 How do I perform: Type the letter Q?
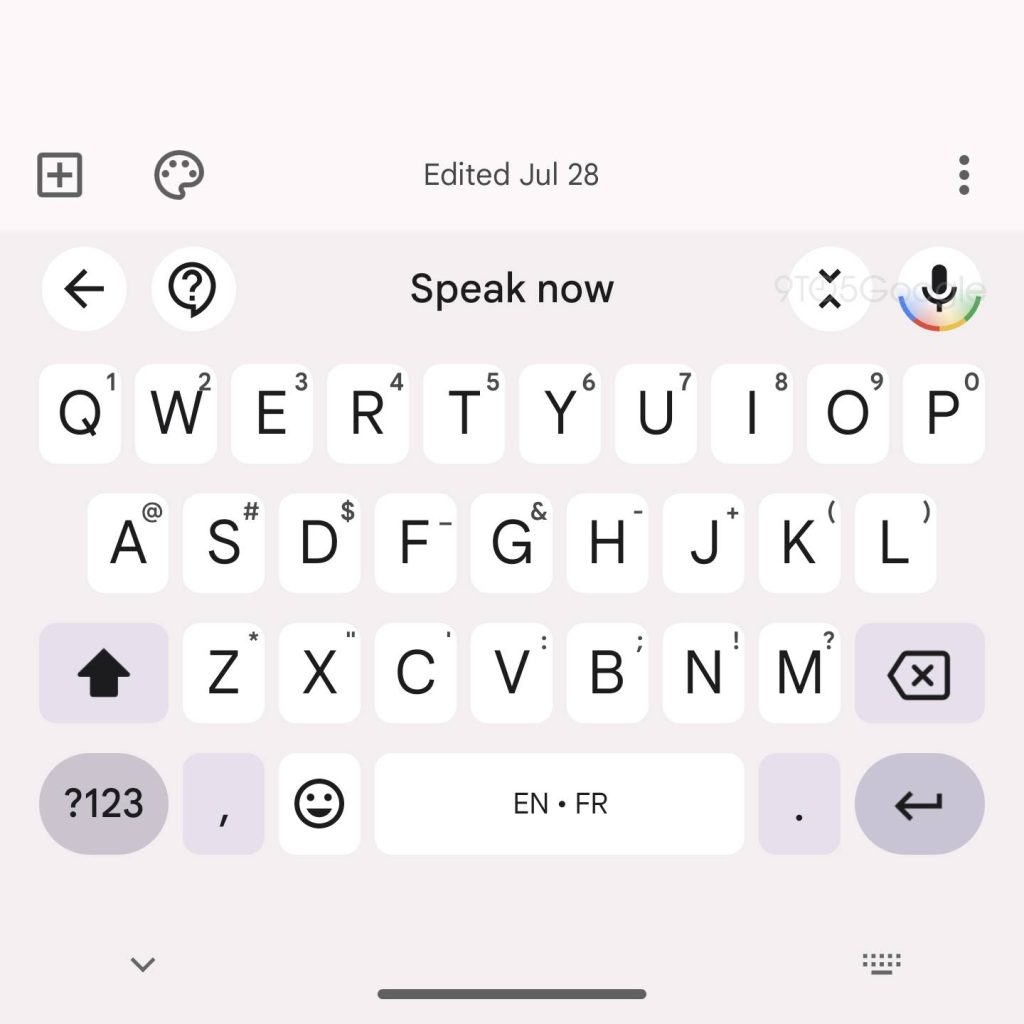tap(80, 413)
